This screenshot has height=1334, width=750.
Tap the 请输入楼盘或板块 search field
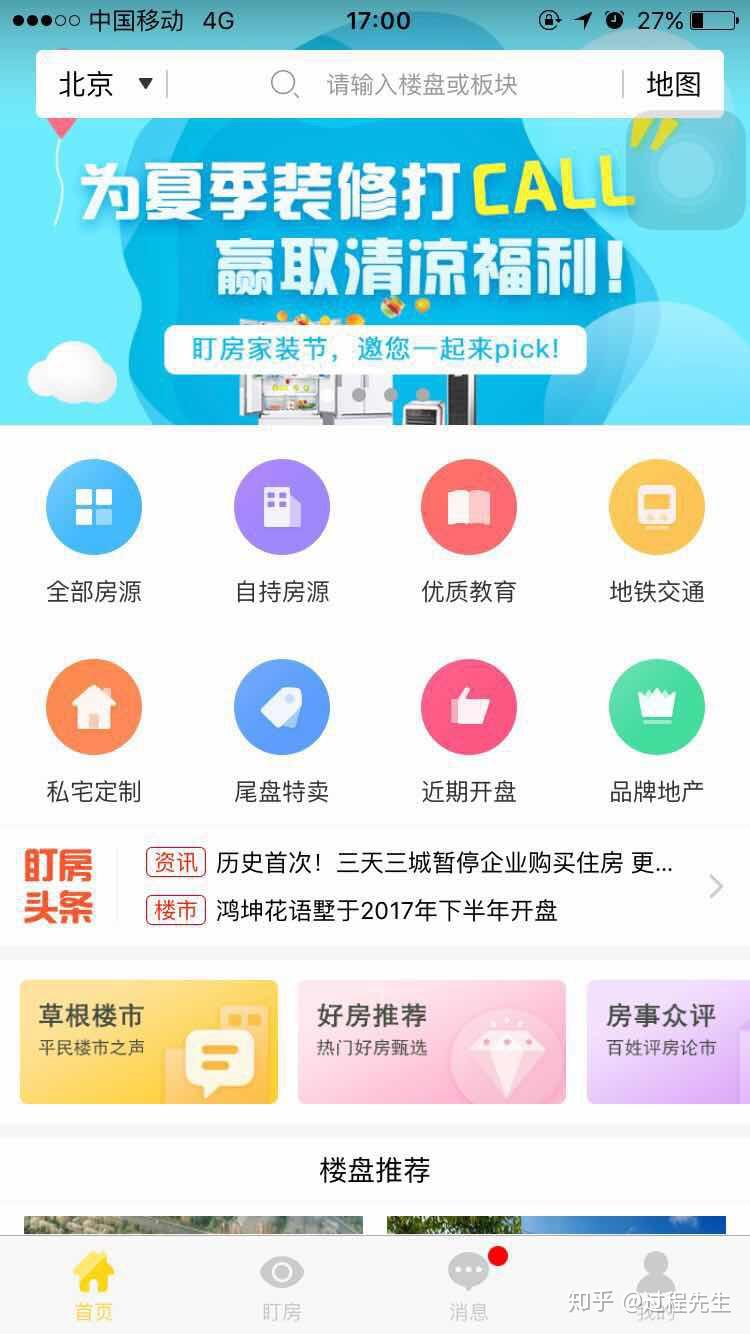click(x=420, y=85)
